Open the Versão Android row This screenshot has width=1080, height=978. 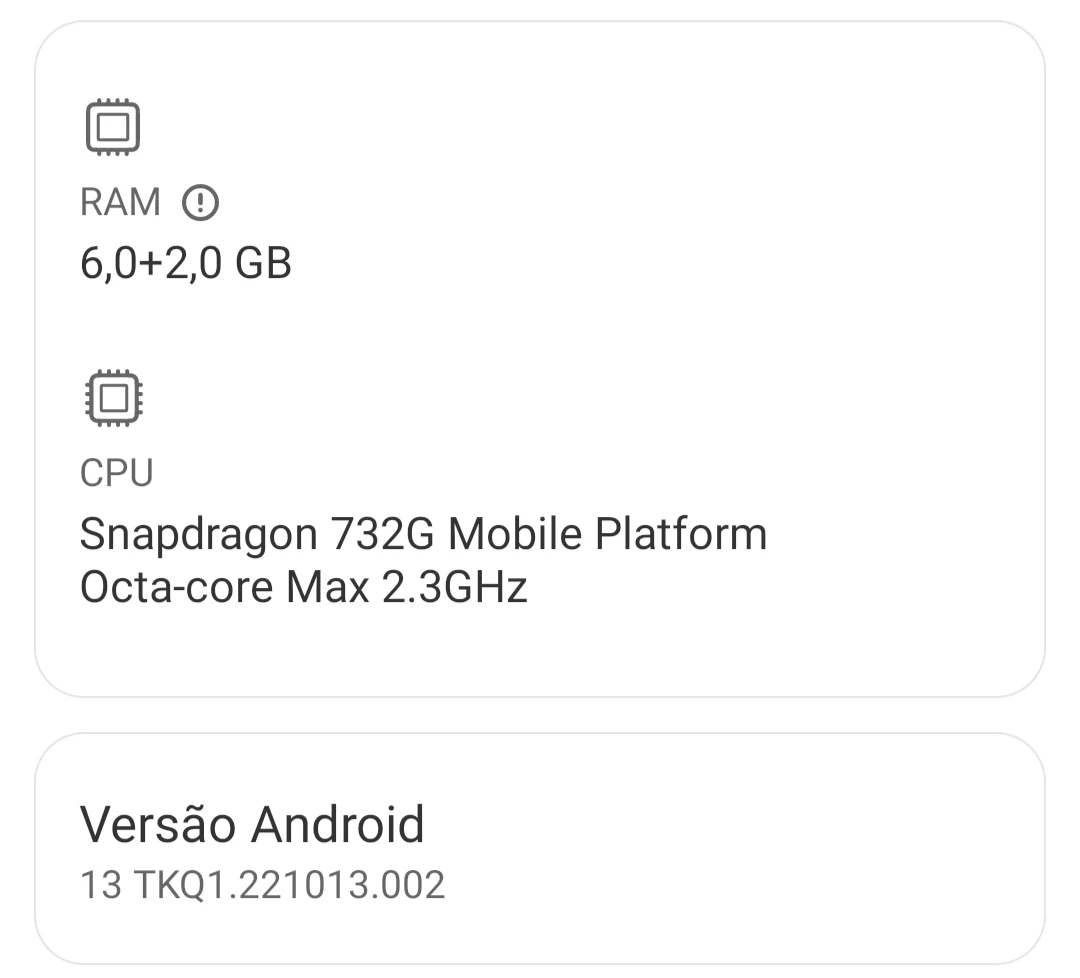540,850
